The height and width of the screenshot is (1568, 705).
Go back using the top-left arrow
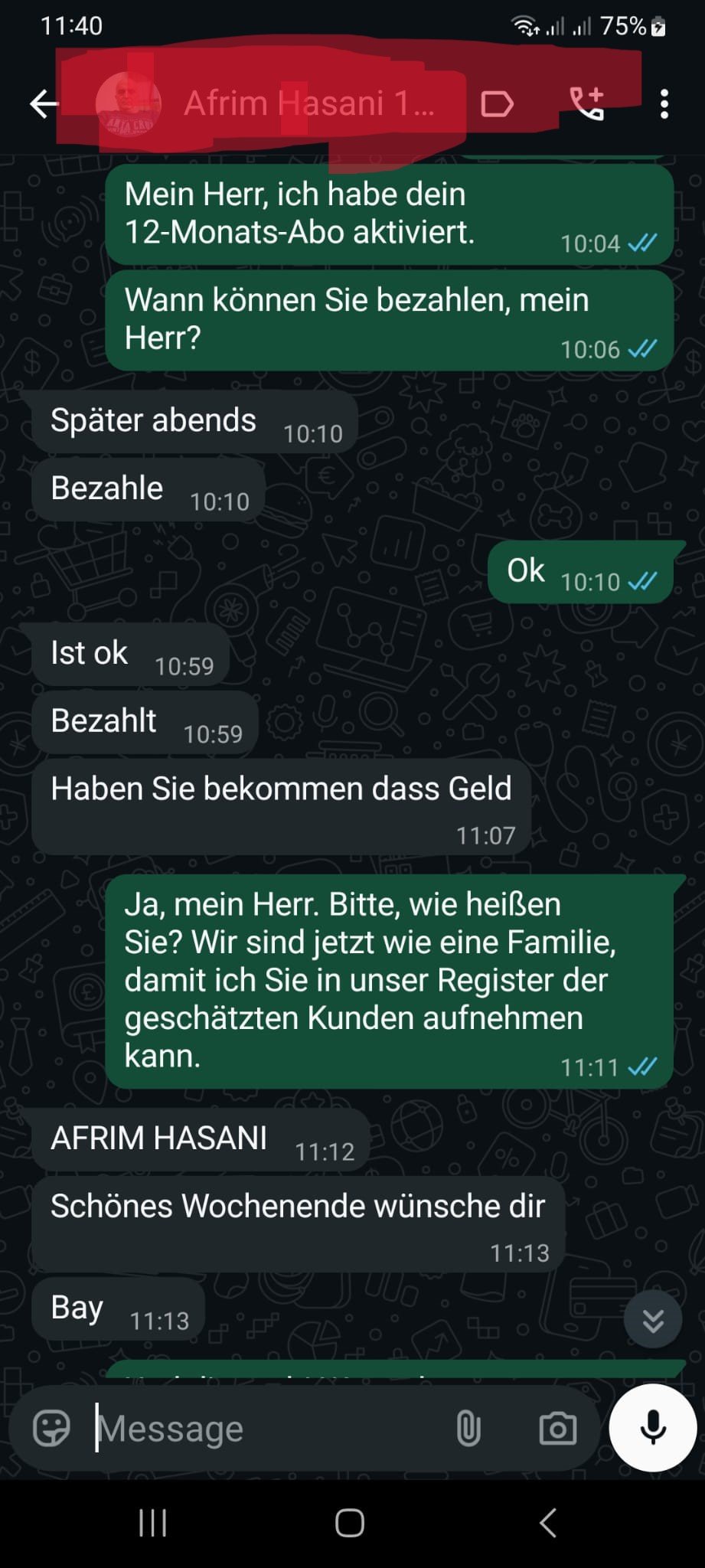[x=44, y=103]
